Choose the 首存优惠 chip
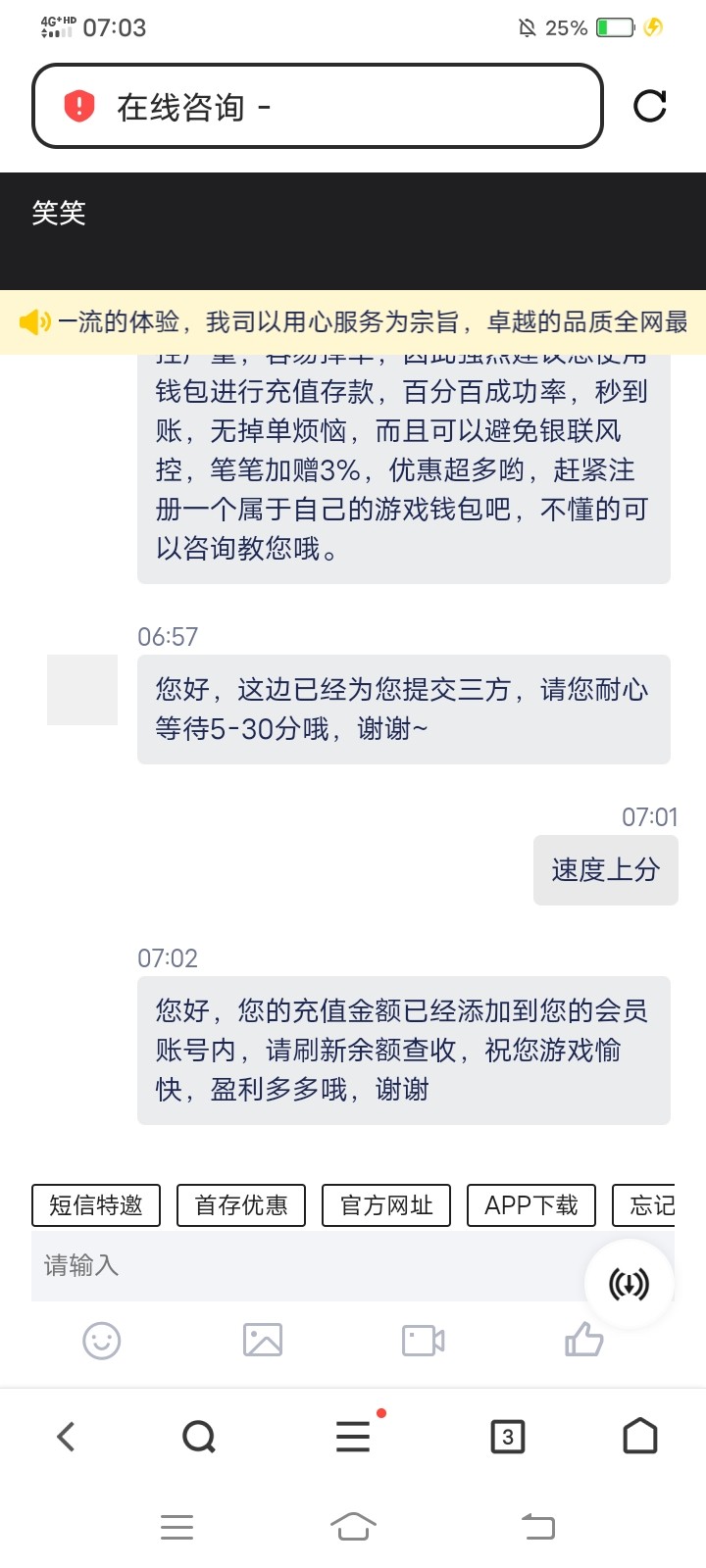 [241, 1205]
